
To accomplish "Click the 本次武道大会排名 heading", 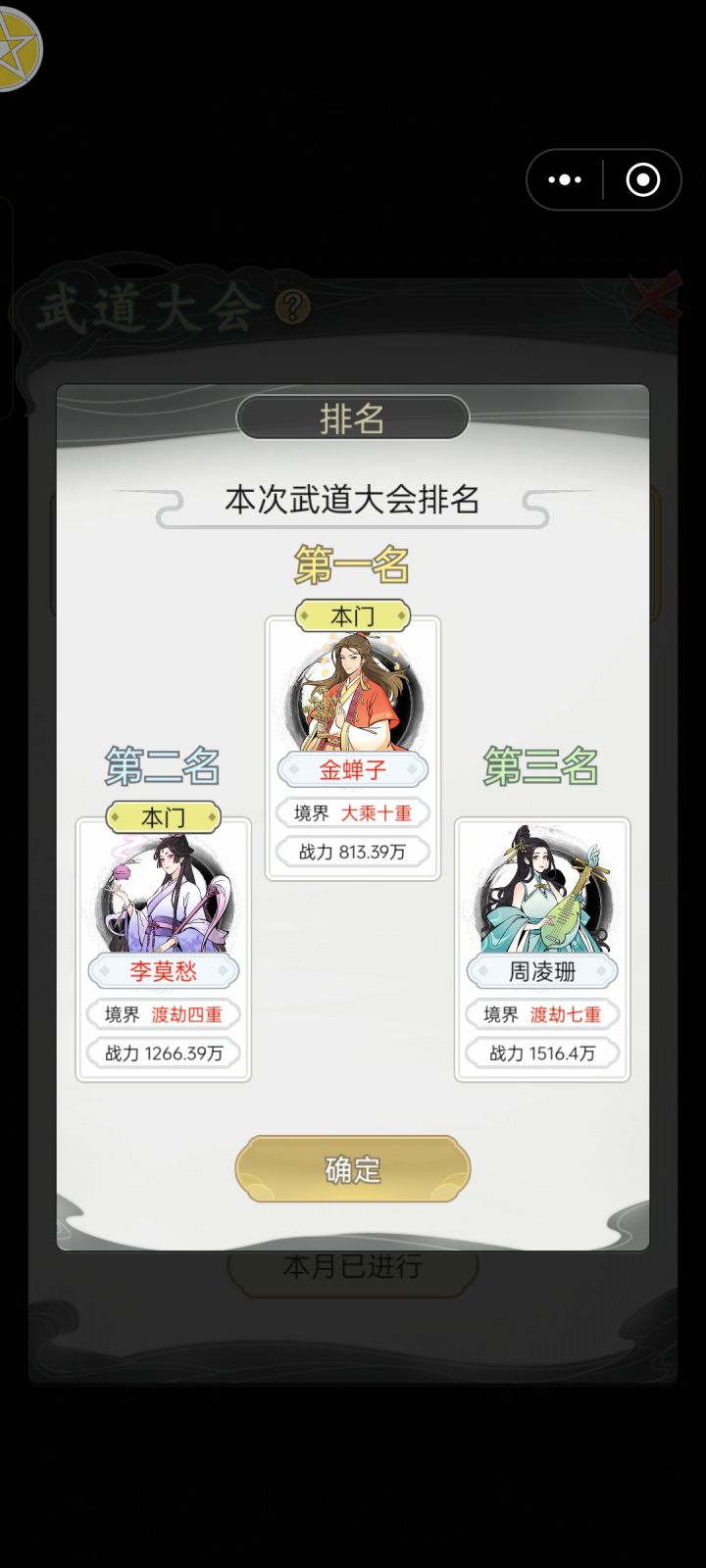I will [351, 499].
